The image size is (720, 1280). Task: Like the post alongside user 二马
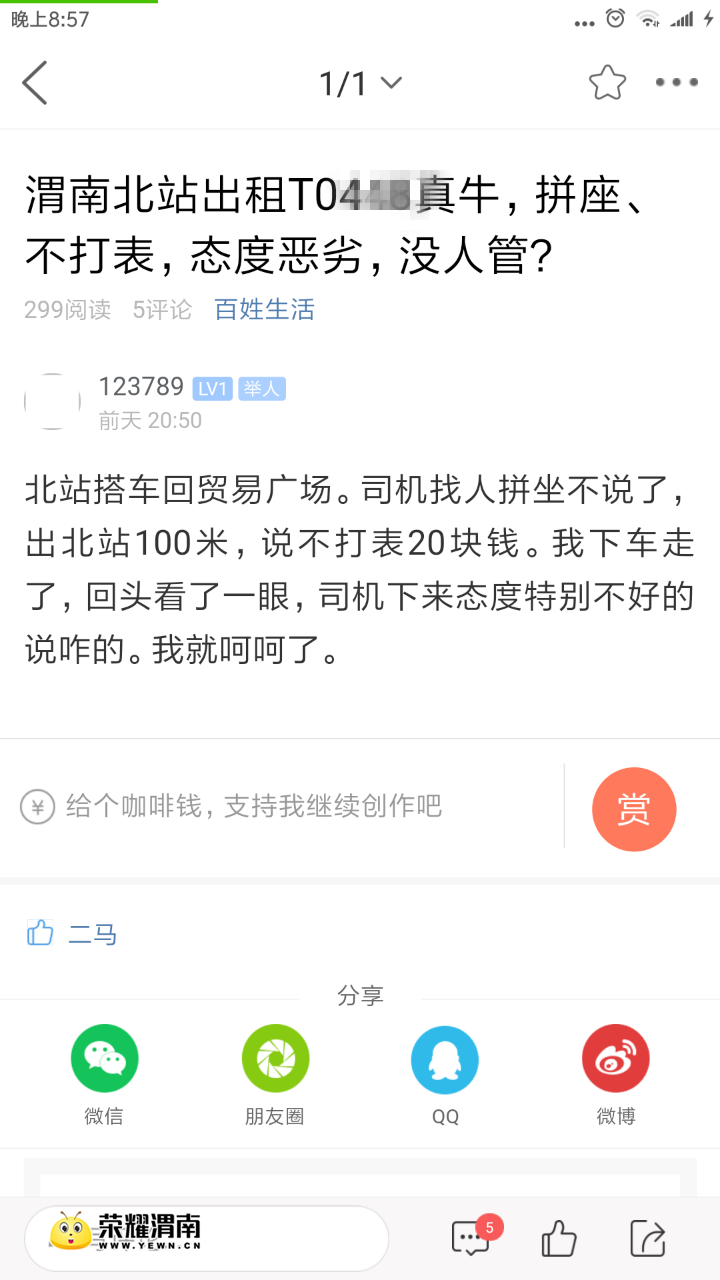(40, 932)
